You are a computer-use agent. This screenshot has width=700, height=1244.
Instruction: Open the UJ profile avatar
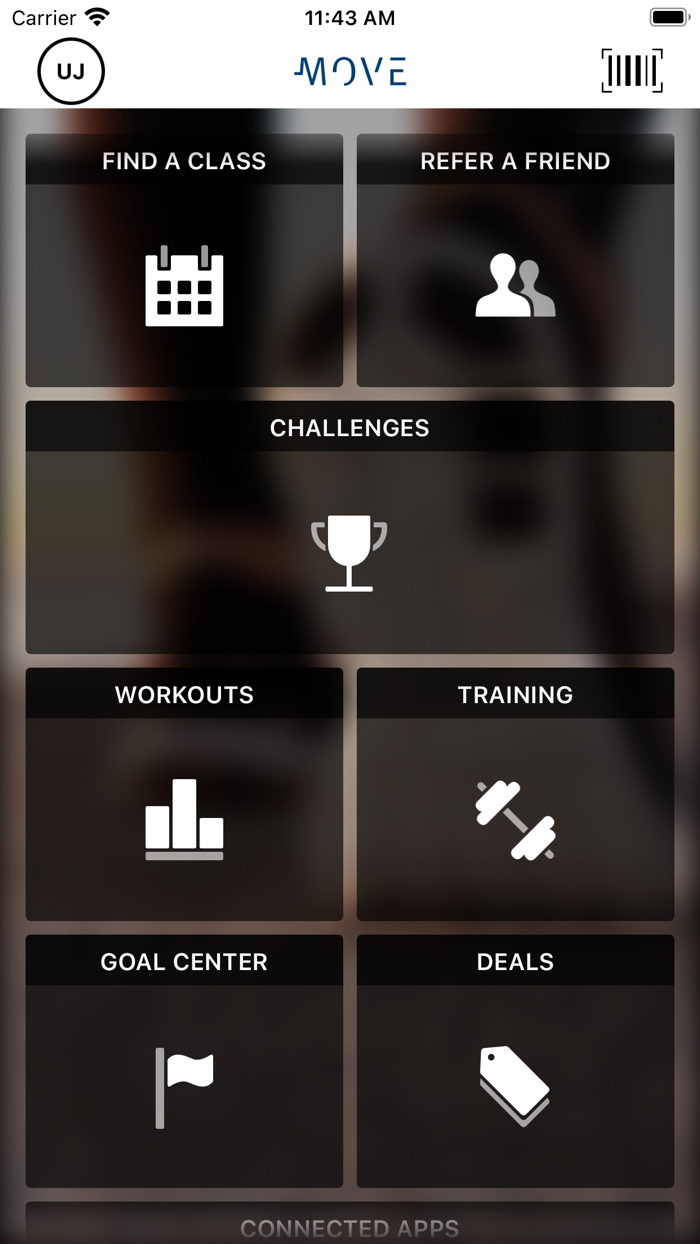tap(71, 71)
